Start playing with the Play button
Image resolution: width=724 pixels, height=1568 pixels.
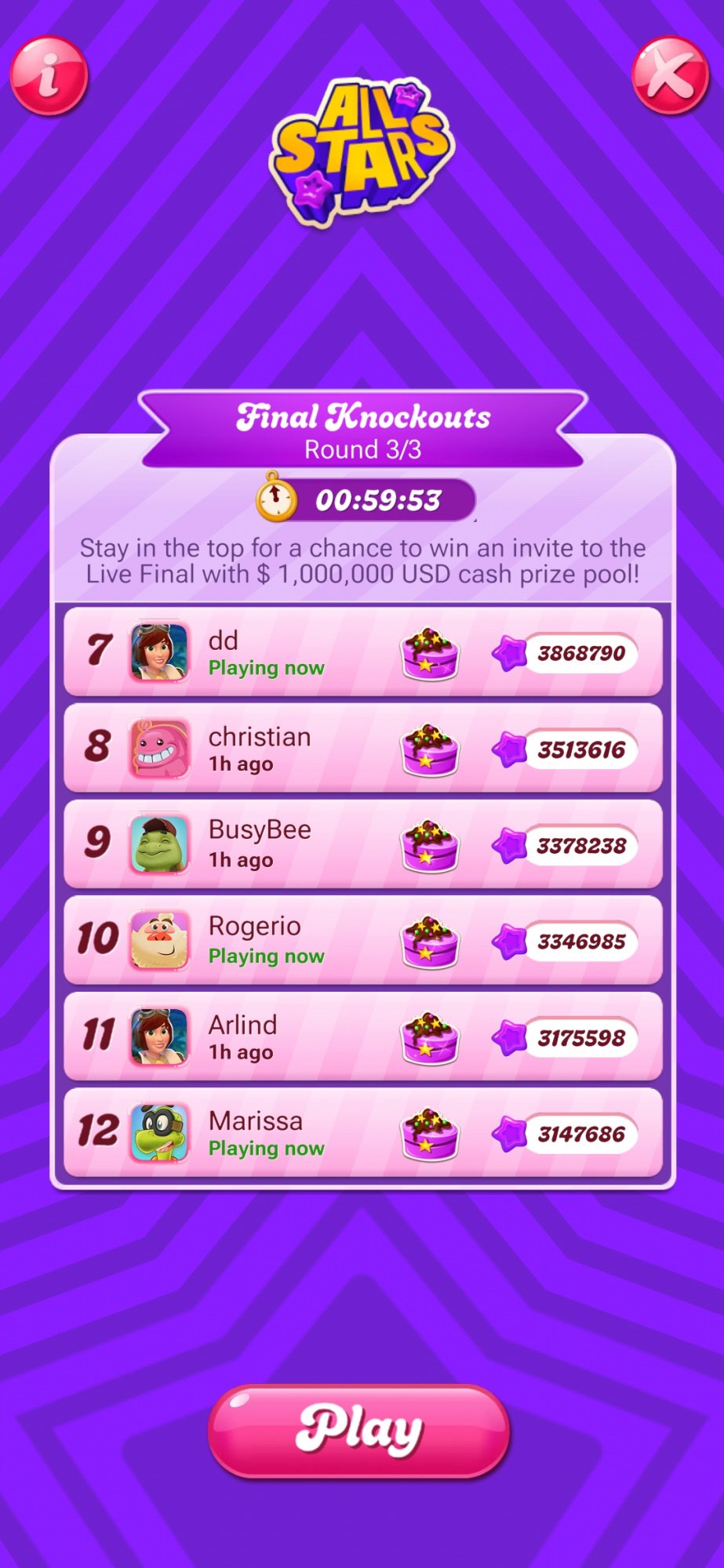(x=359, y=1431)
